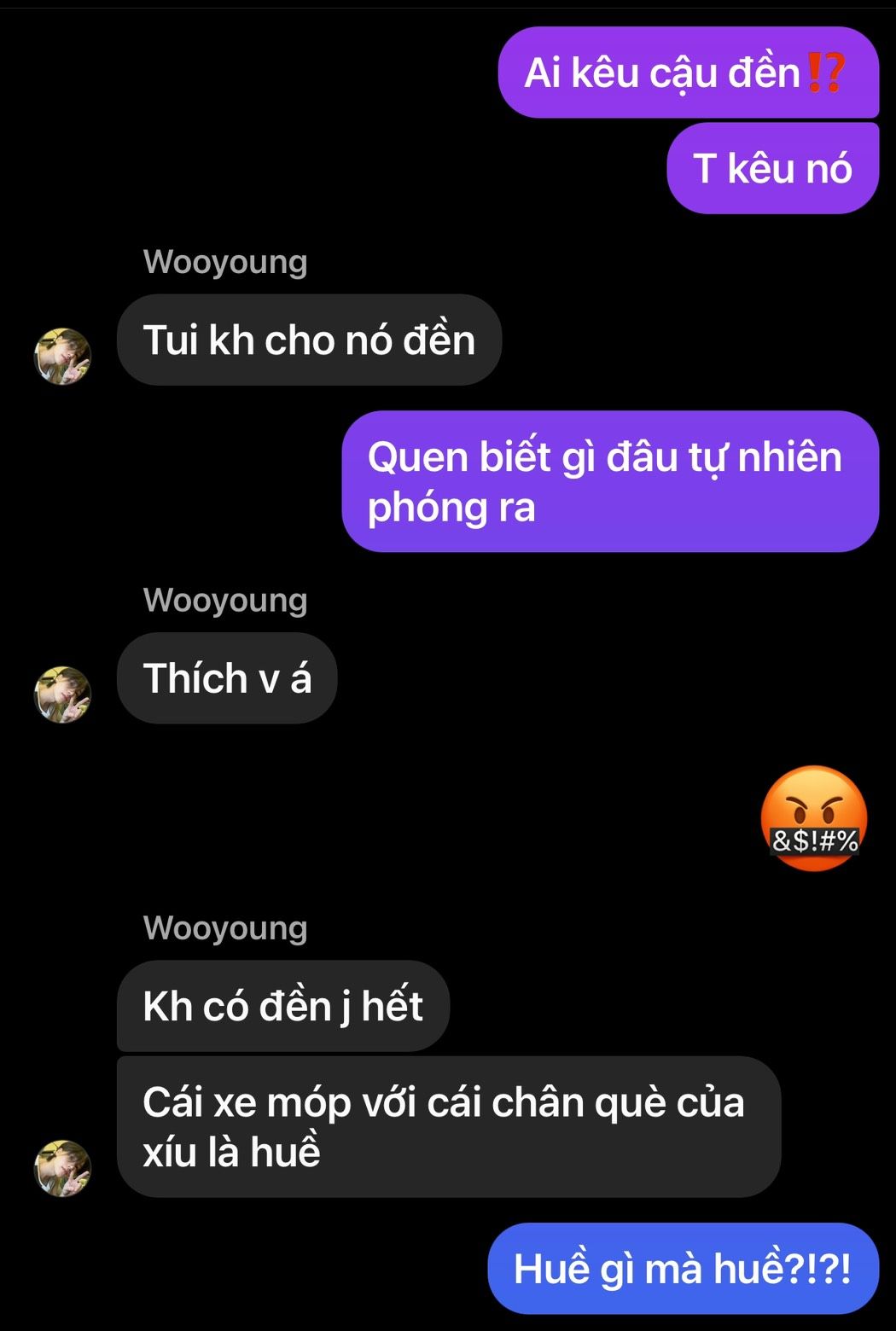The width and height of the screenshot is (896, 1331).
Task: View profile from avatar beside "Cái xe móp" message
Action: pyautogui.click(x=62, y=1167)
